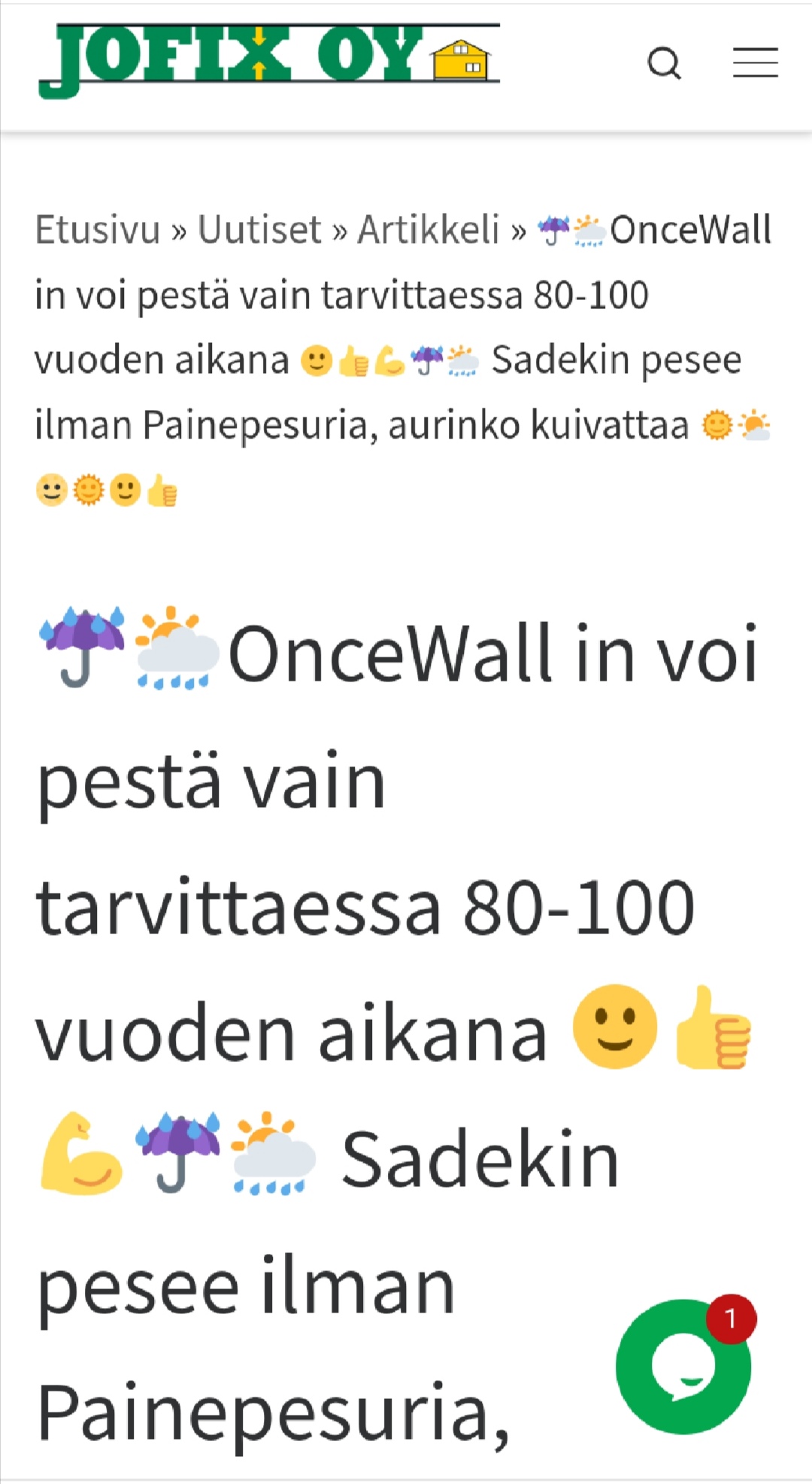Open the search magnifier icon
Image resolution: width=812 pixels, height=1484 pixels.
click(665, 63)
